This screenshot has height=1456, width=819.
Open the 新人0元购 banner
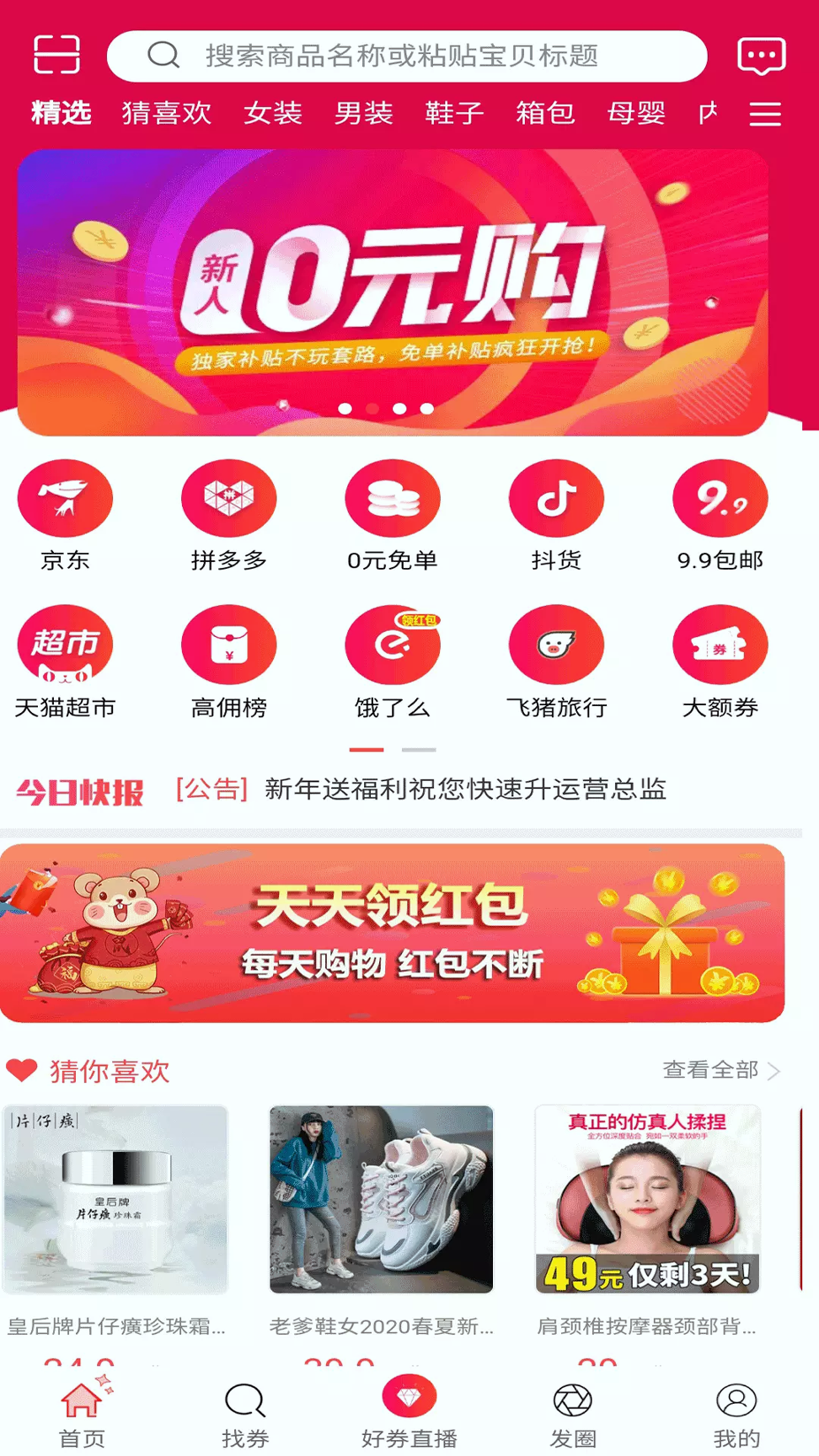[x=393, y=292]
